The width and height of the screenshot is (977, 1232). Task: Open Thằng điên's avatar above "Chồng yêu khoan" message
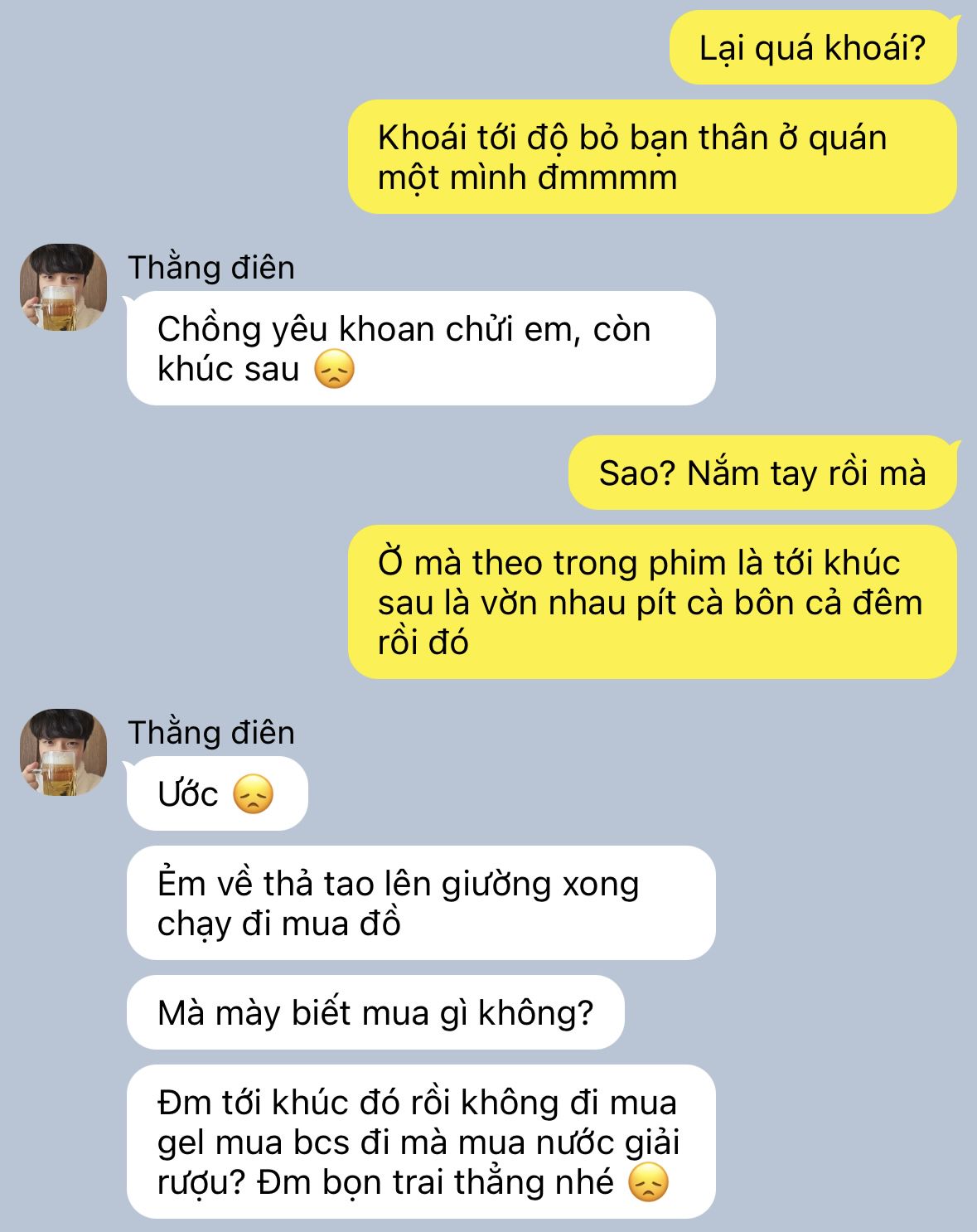coord(63,287)
